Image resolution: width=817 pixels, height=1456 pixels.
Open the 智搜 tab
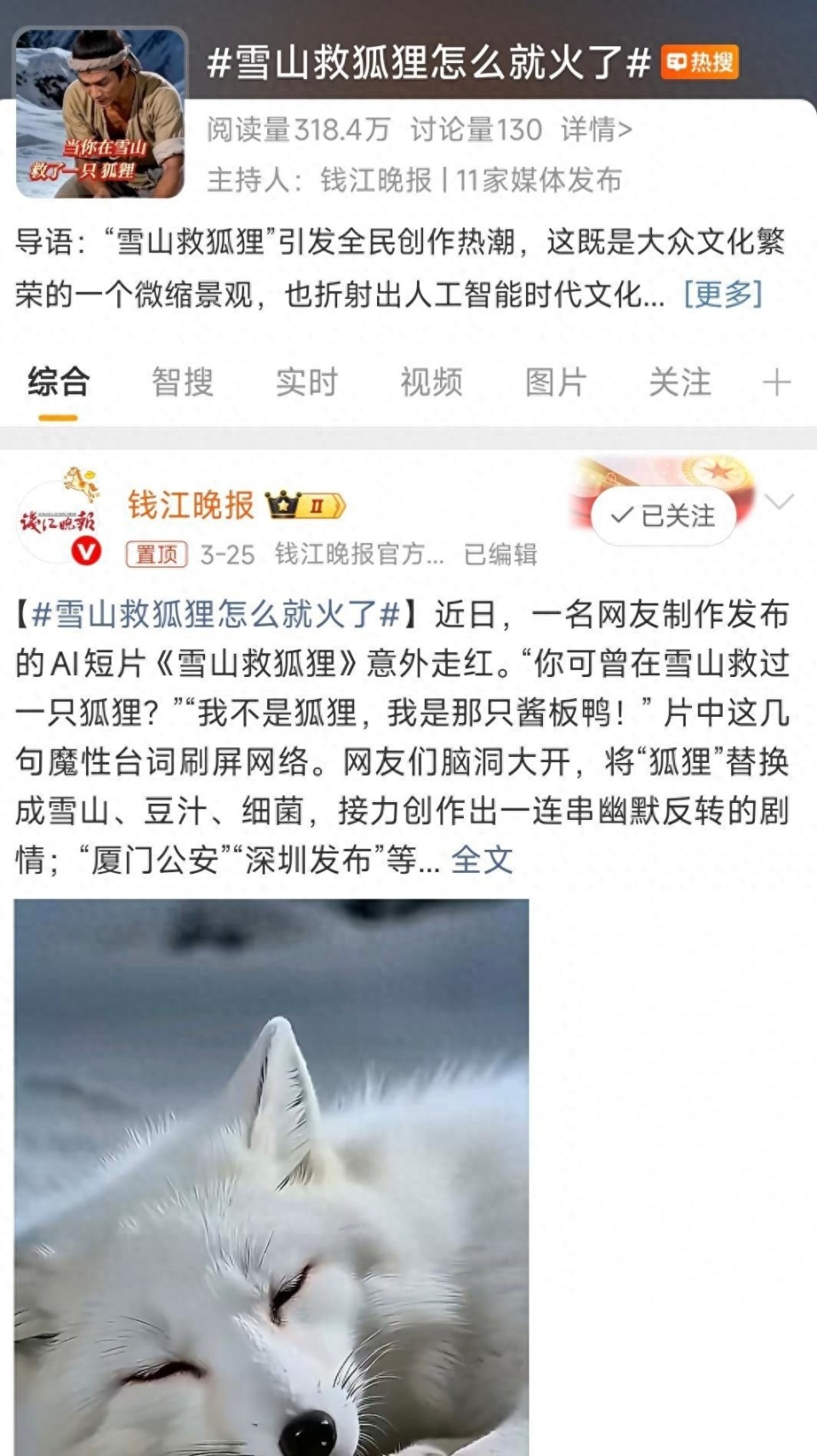pos(183,383)
